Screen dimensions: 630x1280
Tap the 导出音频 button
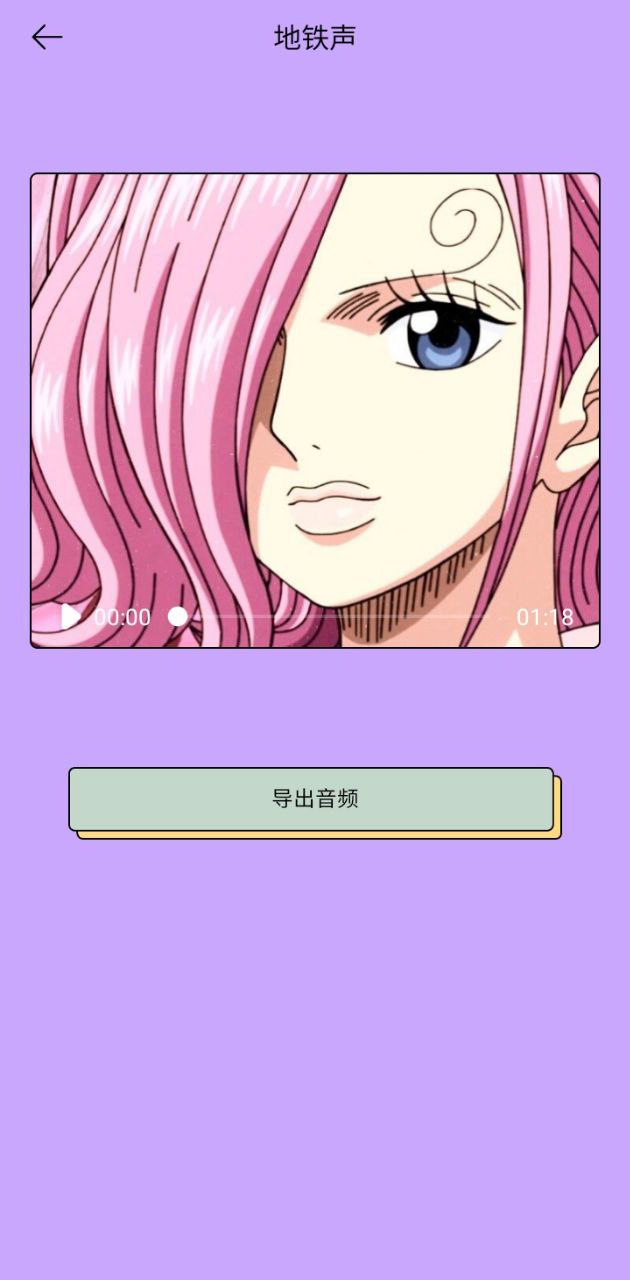[x=311, y=799]
